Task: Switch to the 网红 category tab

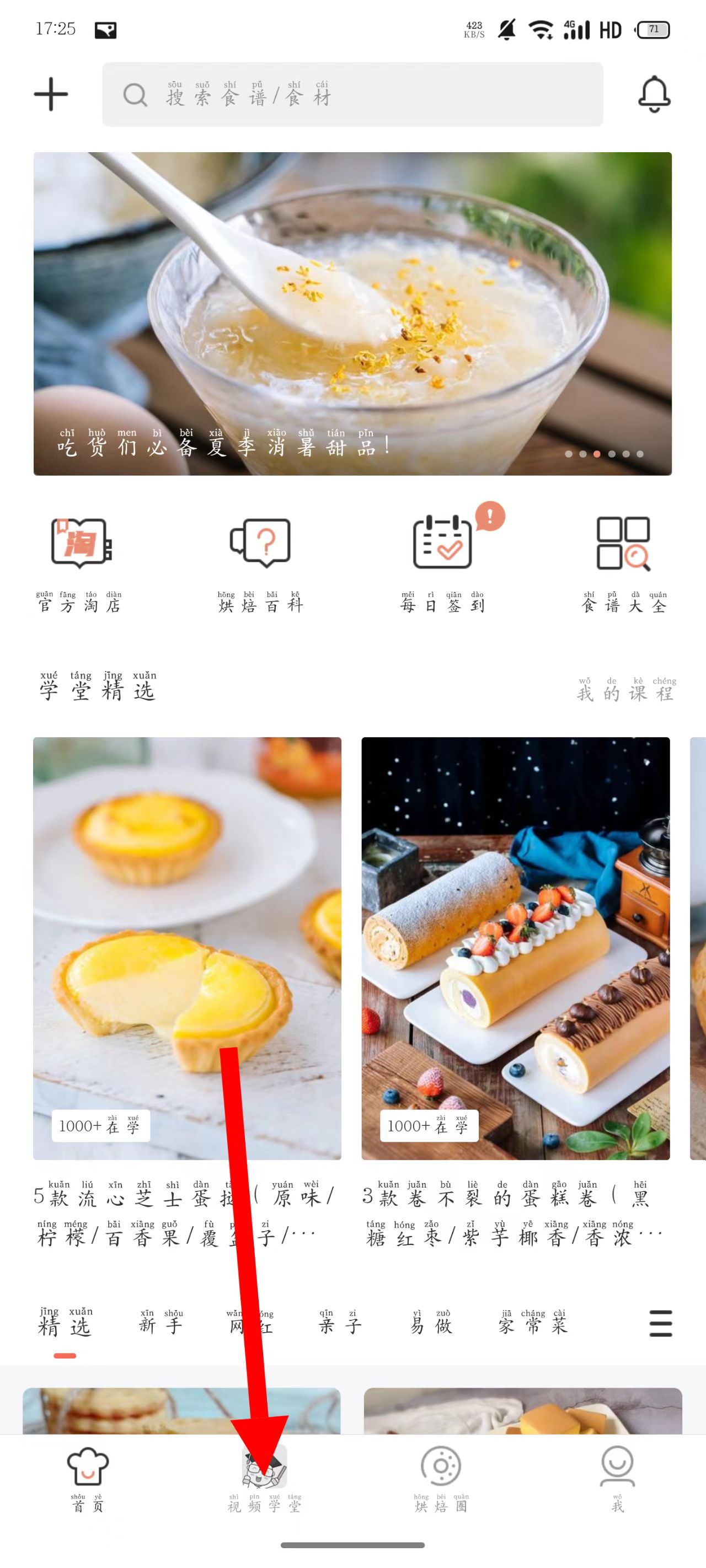Action: pos(250,1324)
